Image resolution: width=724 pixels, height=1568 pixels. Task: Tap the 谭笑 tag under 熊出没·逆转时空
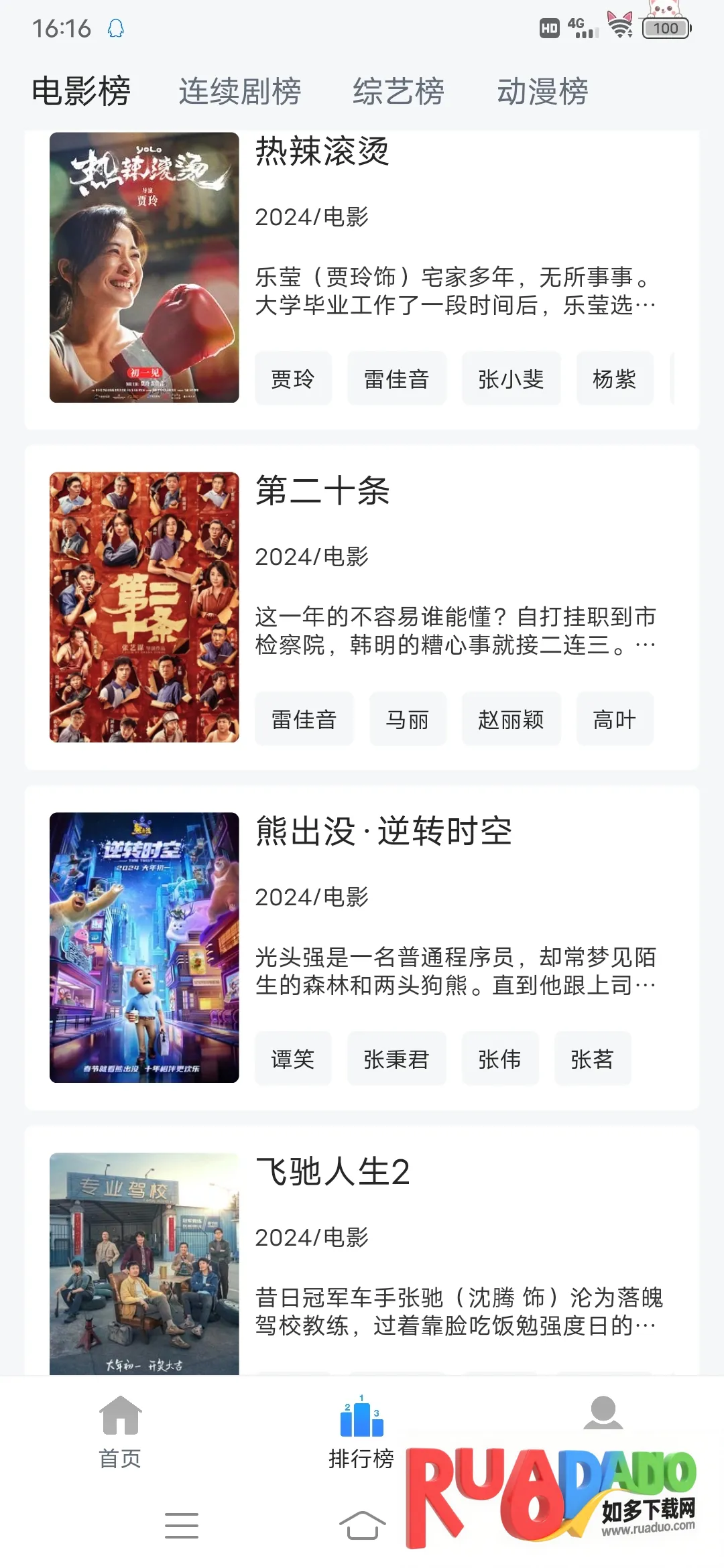[x=293, y=1059]
